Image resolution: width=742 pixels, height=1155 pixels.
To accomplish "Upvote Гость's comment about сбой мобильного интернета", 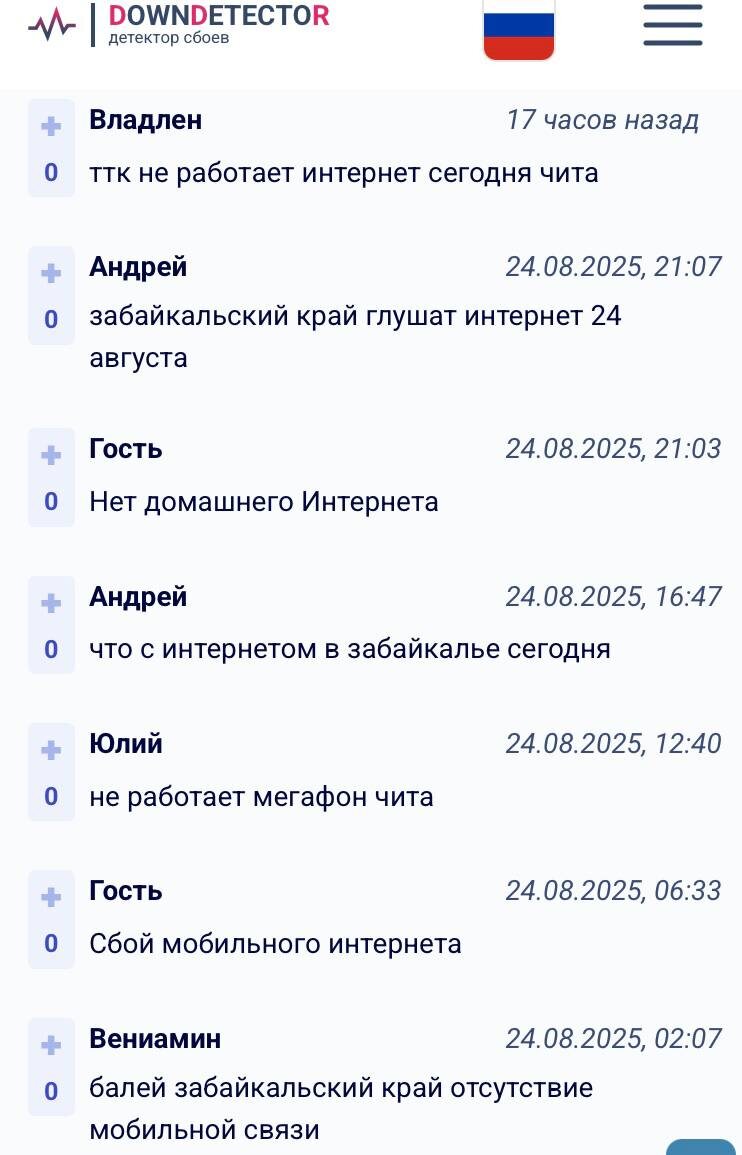I will [x=51, y=897].
